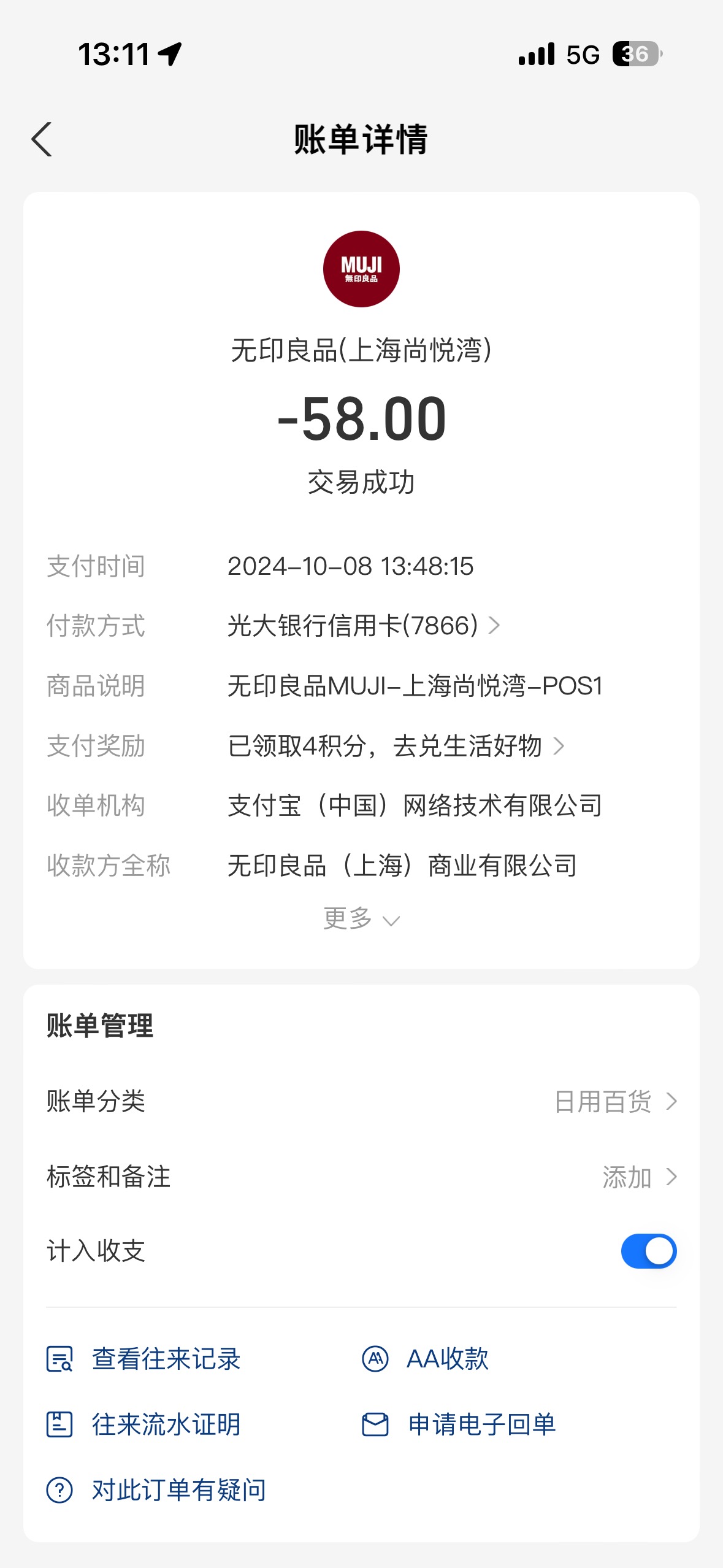Add a tag in 标签和备注

(640, 1177)
